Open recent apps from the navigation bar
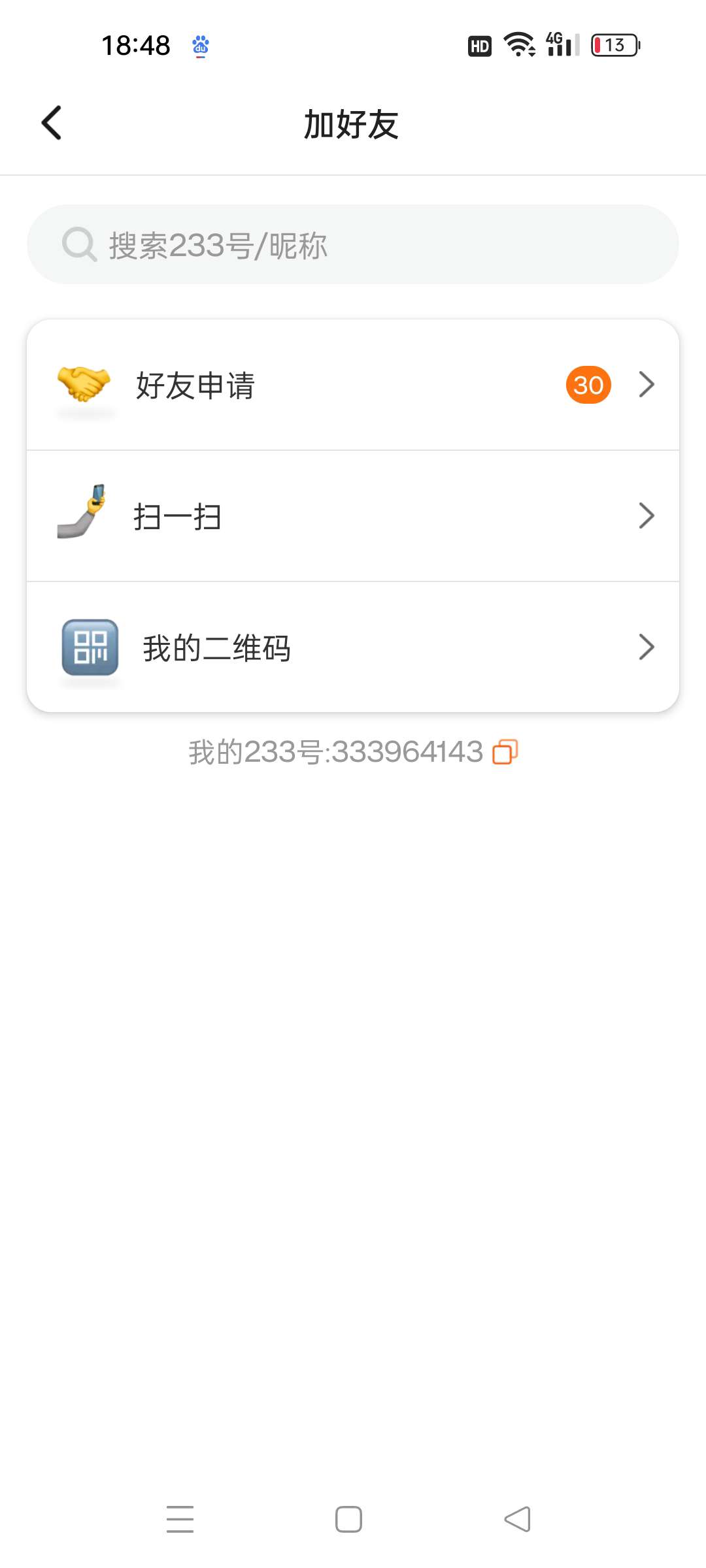This screenshot has height=1568, width=706. click(x=180, y=1519)
